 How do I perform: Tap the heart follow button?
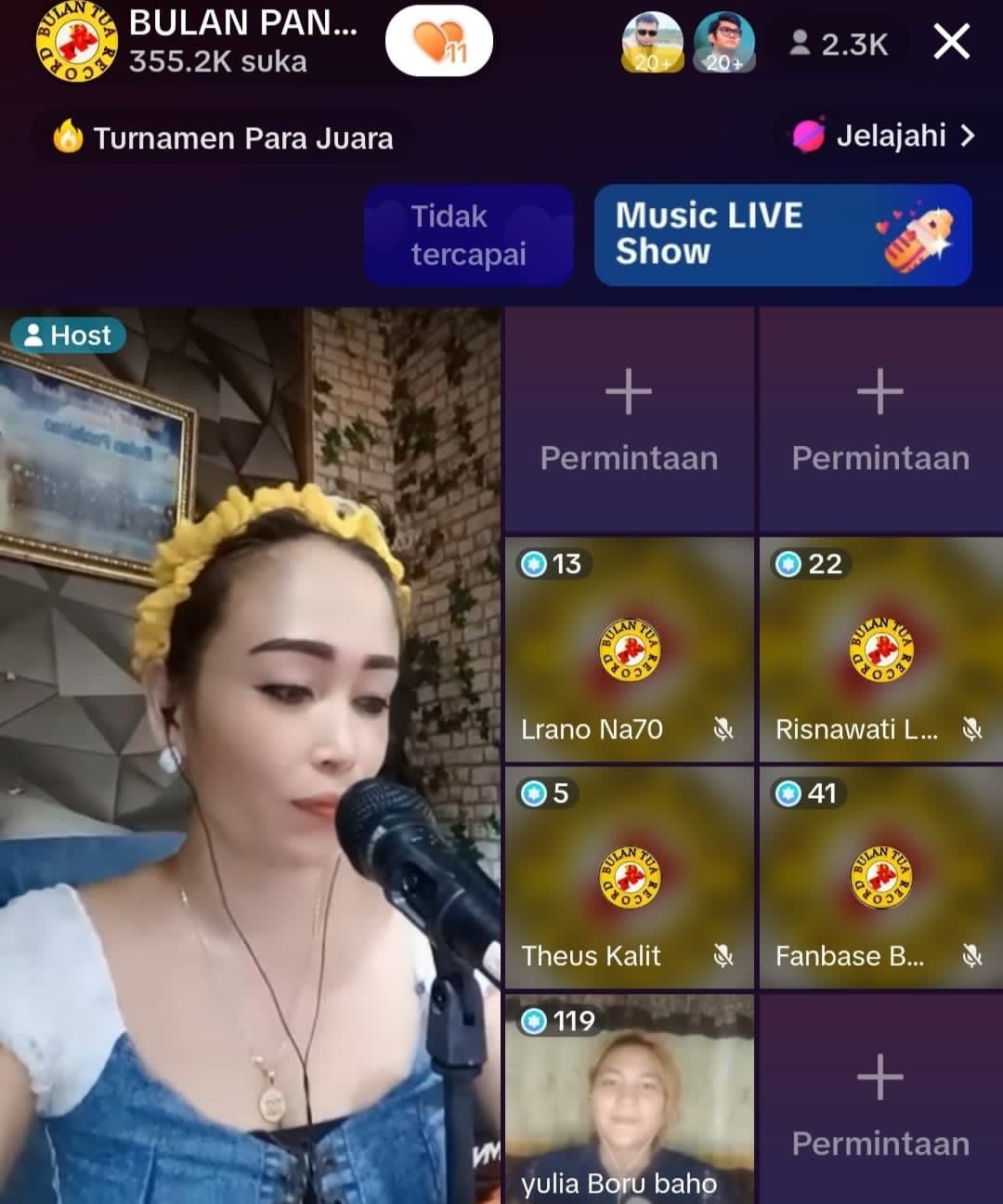coord(438,42)
